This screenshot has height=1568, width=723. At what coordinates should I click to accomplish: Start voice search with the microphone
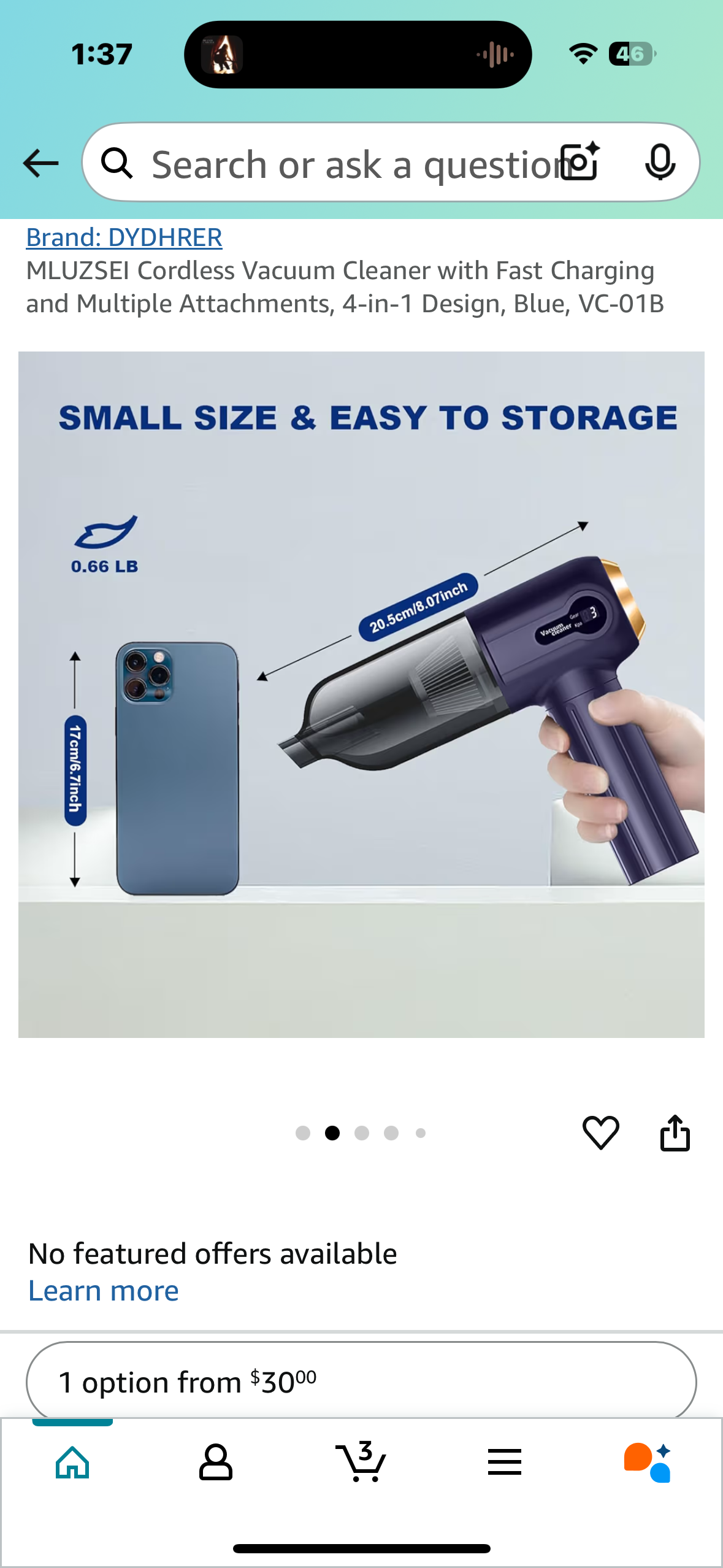[660, 163]
